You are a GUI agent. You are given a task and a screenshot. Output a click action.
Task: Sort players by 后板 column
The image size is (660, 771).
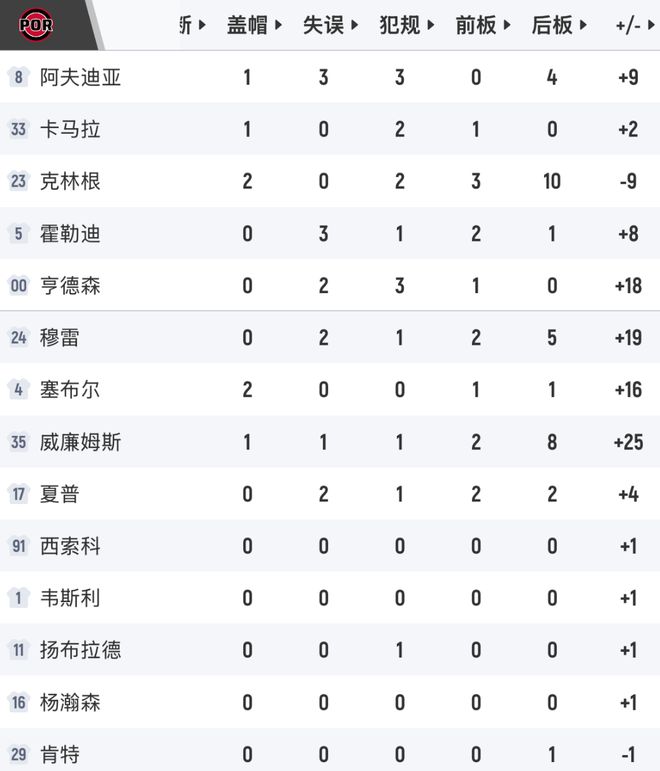click(558, 25)
